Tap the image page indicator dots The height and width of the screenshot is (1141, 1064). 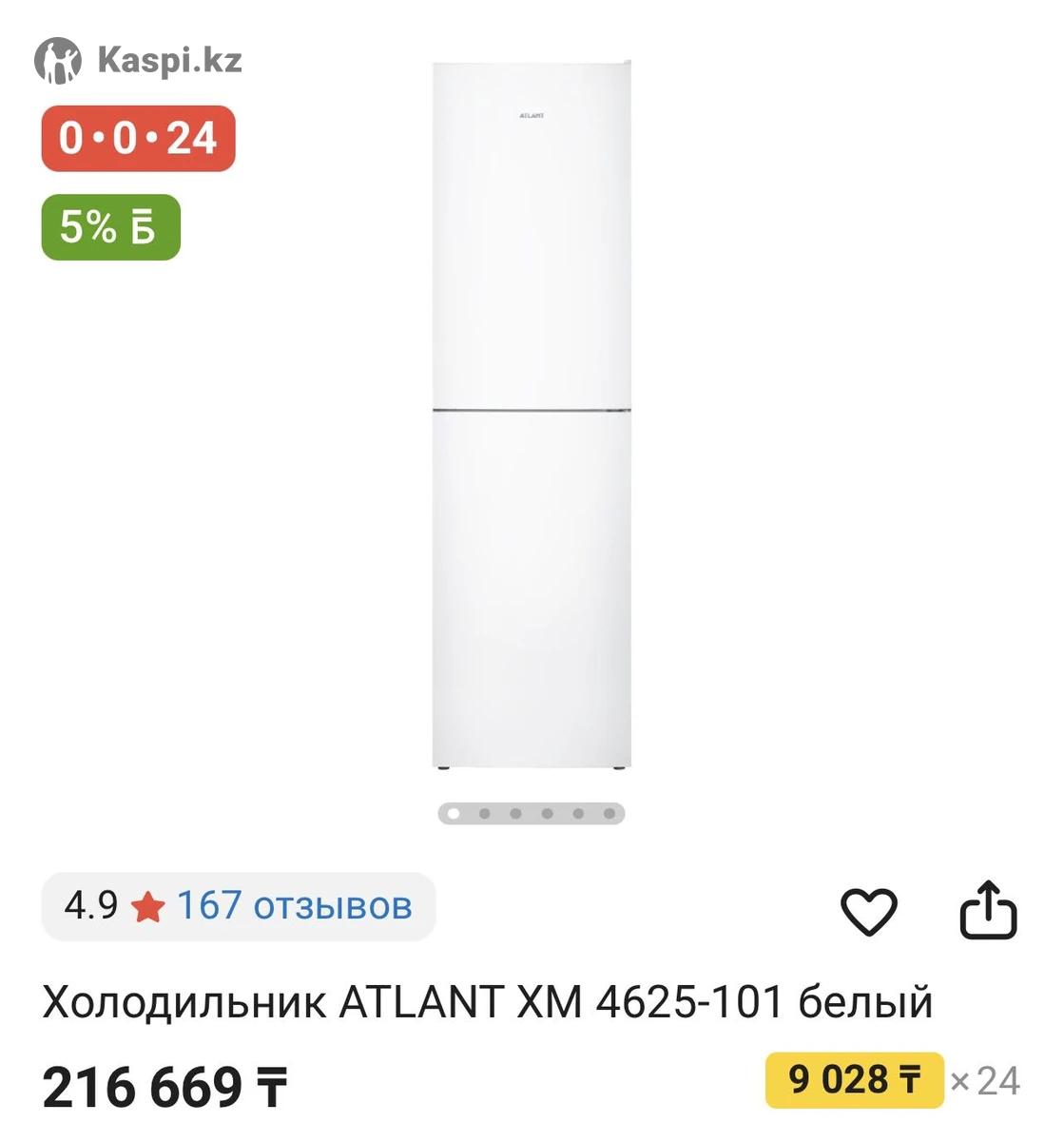click(531, 814)
